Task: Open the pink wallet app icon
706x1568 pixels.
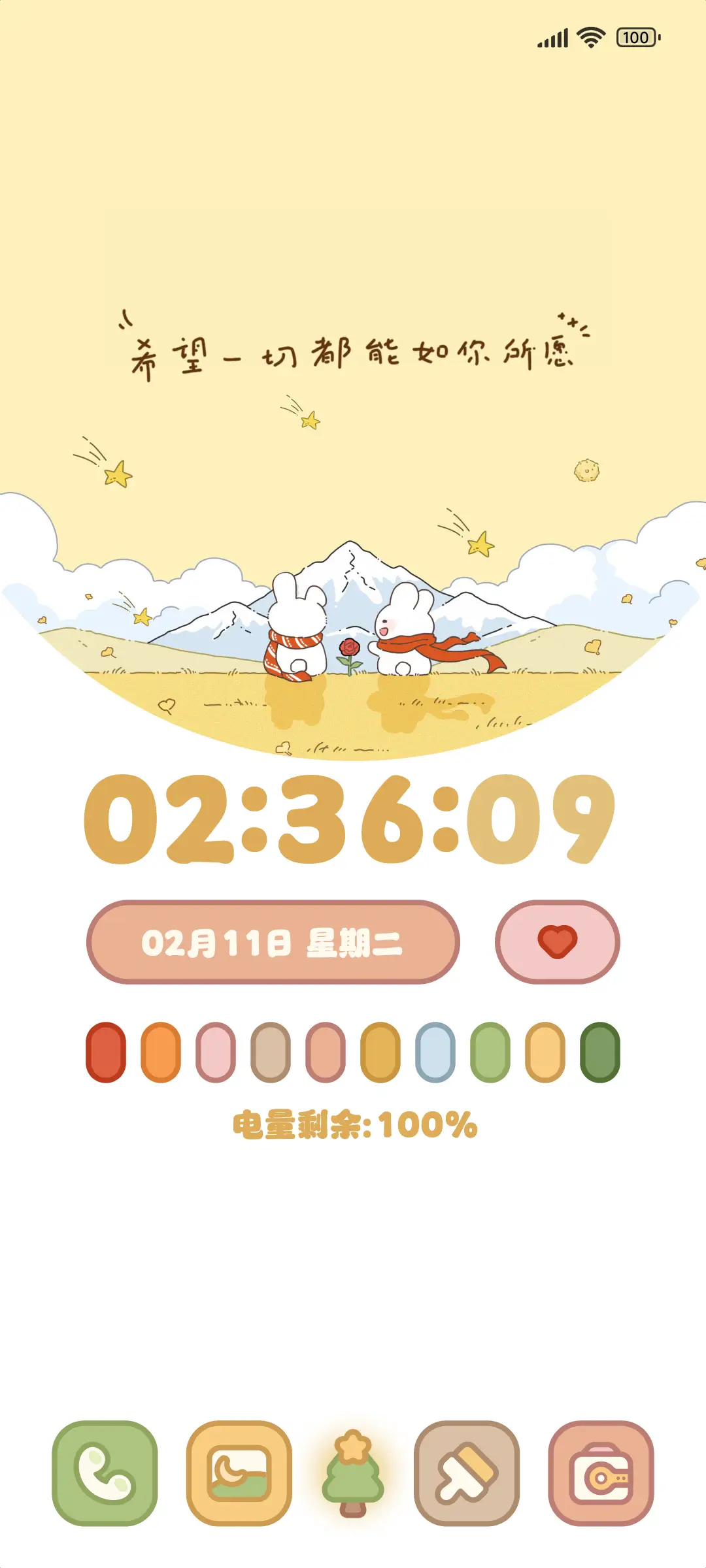Action: pos(601,1473)
